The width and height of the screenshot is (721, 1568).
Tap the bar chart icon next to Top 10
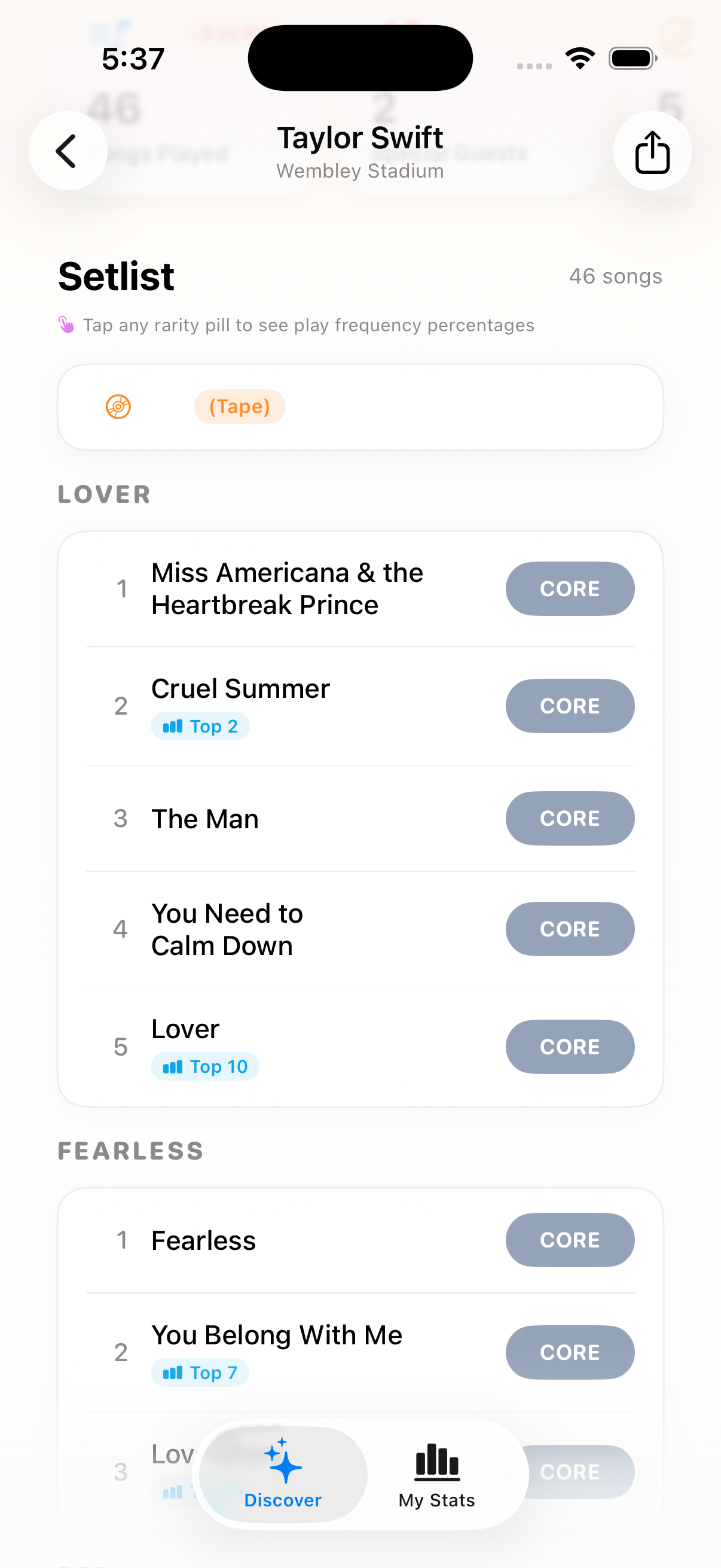(174, 1066)
